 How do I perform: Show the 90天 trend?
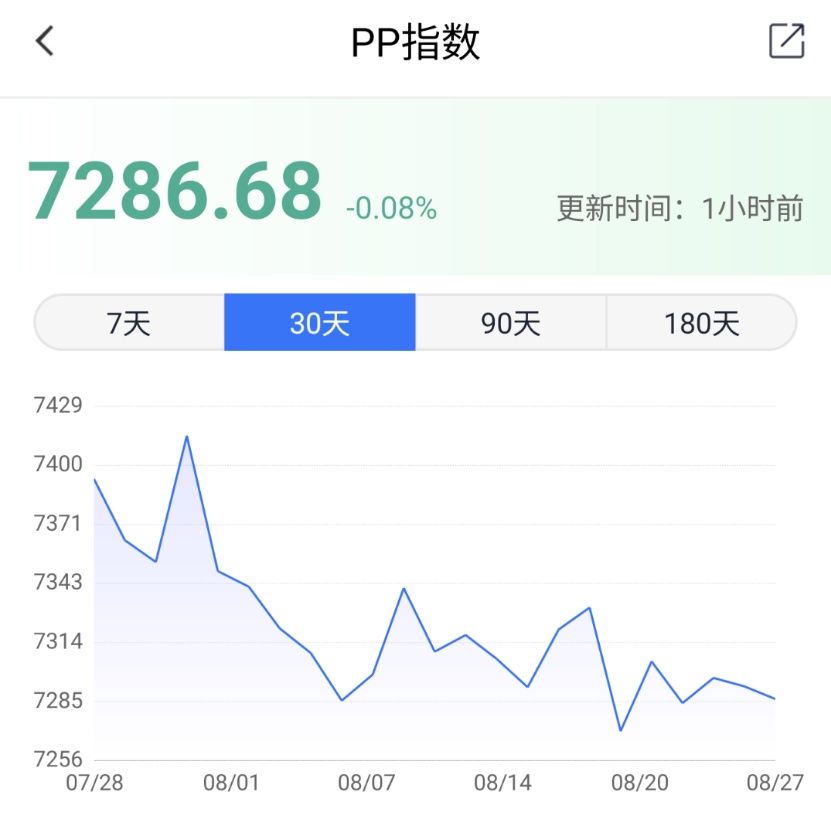coord(510,323)
